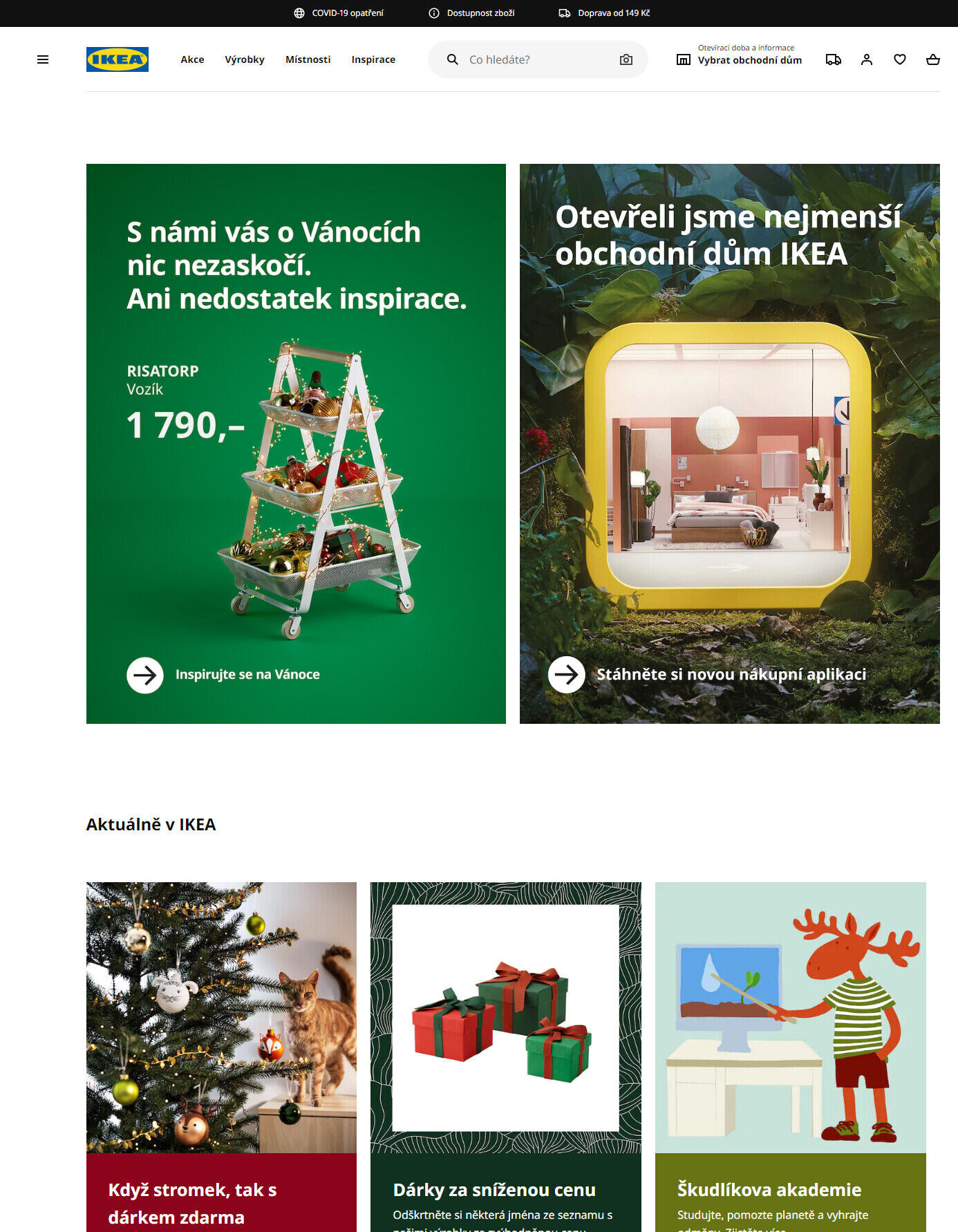Open the Výrobky menu item
The height and width of the screenshot is (1232, 958).
(x=245, y=59)
